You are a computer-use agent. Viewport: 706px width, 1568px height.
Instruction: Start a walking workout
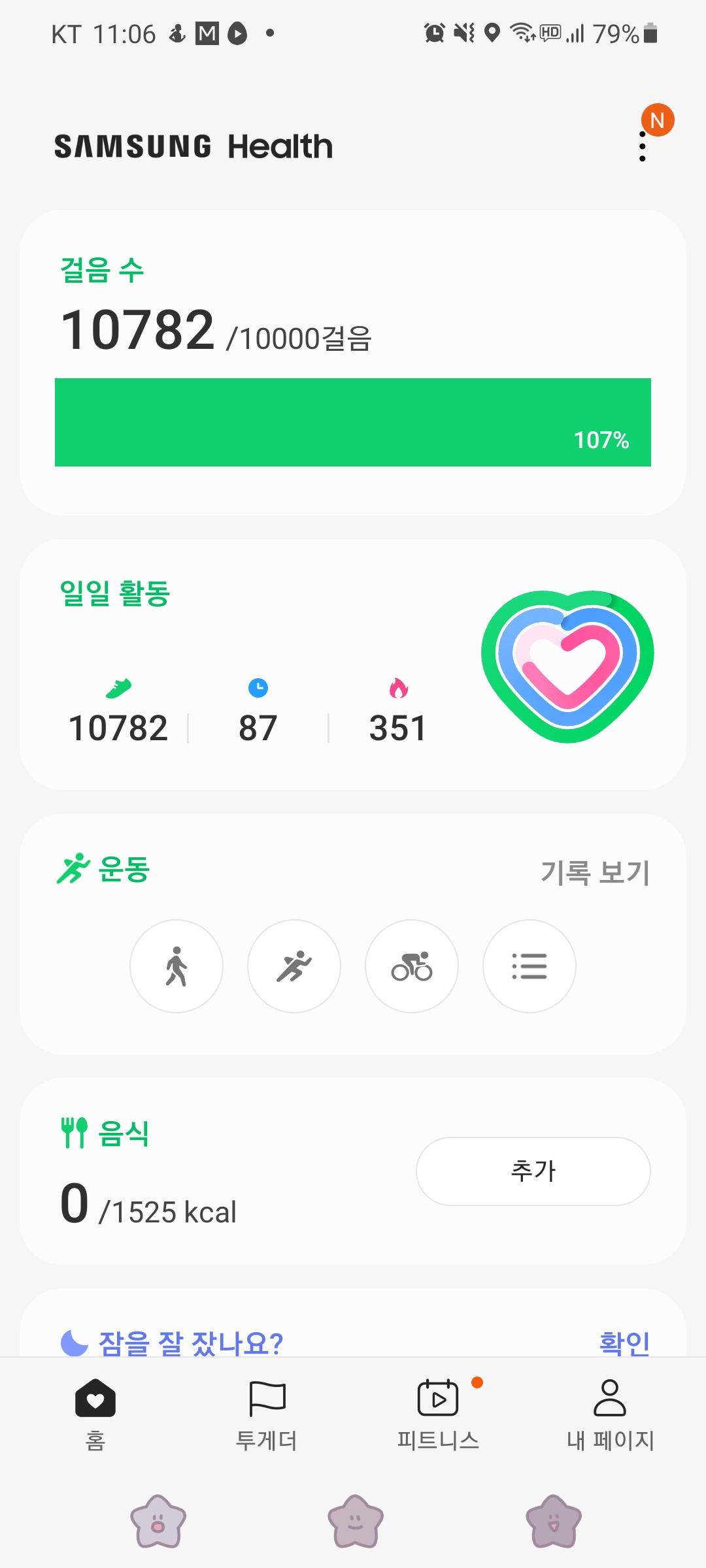176,966
